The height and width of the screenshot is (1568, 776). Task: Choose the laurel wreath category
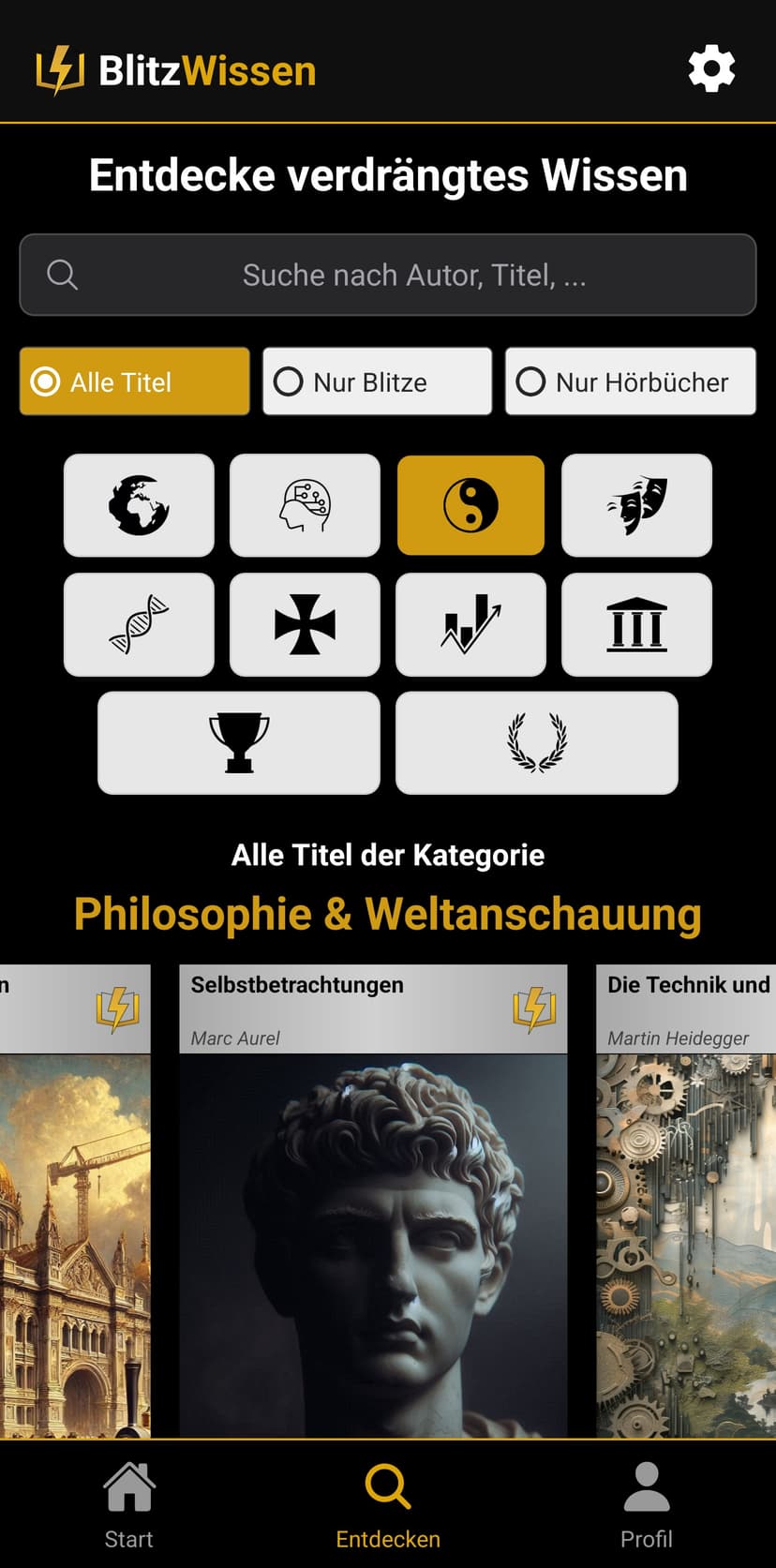click(x=536, y=743)
